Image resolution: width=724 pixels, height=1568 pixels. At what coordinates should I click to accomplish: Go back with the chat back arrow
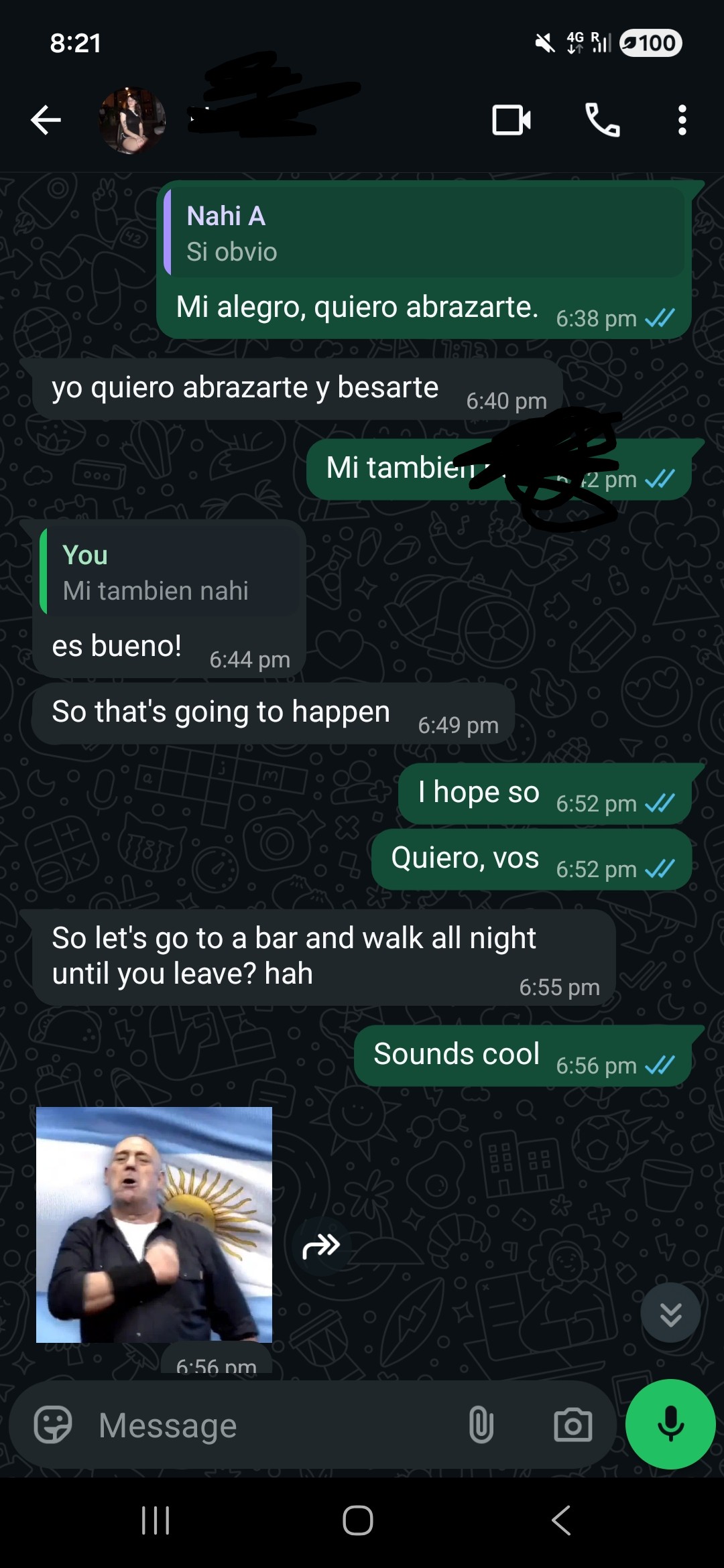pos(45,121)
